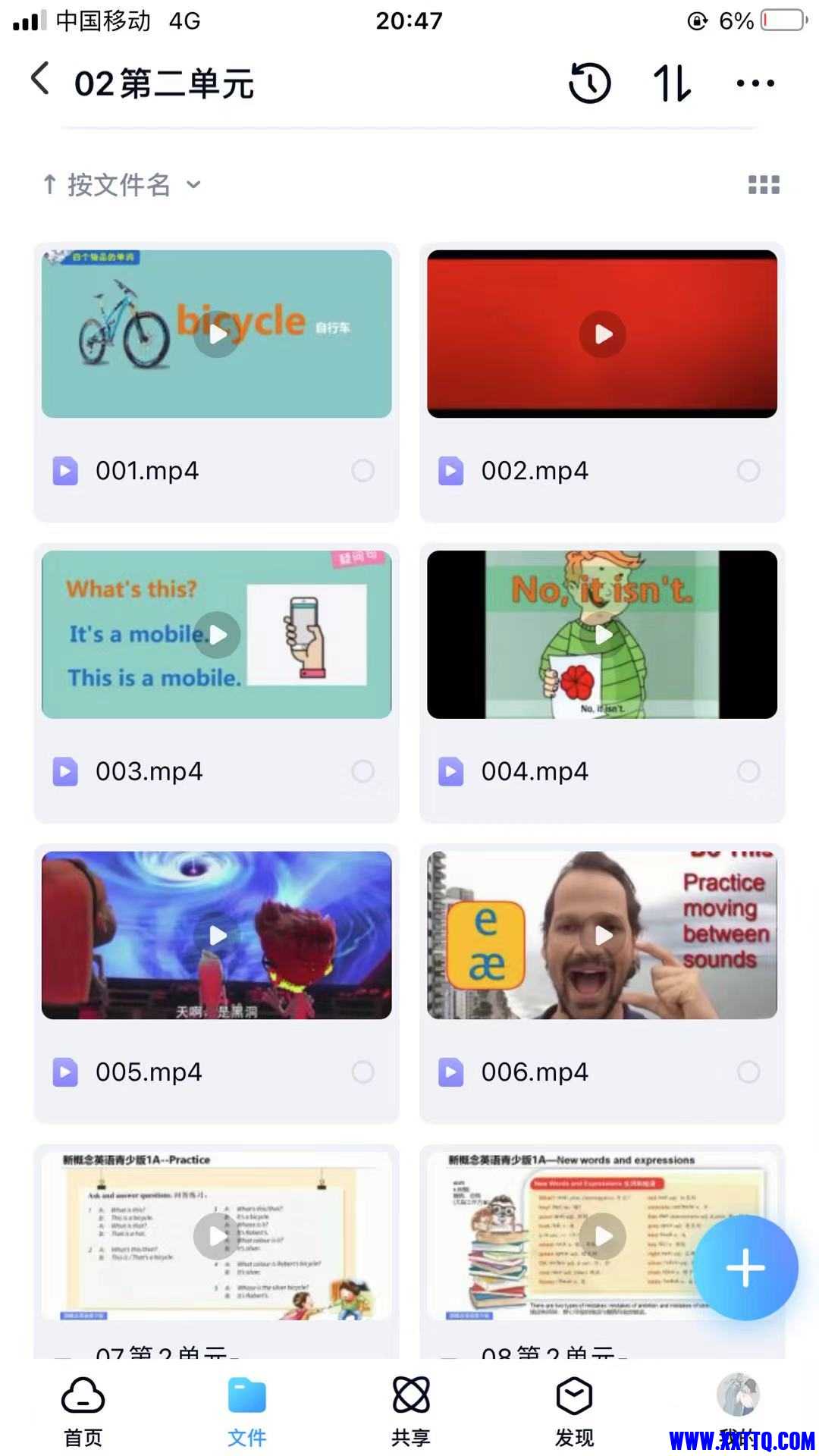Image resolution: width=819 pixels, height=1456 pixels.
Task: Play the 001.mp4 bicycle video
Action: (x=217, y=334)
